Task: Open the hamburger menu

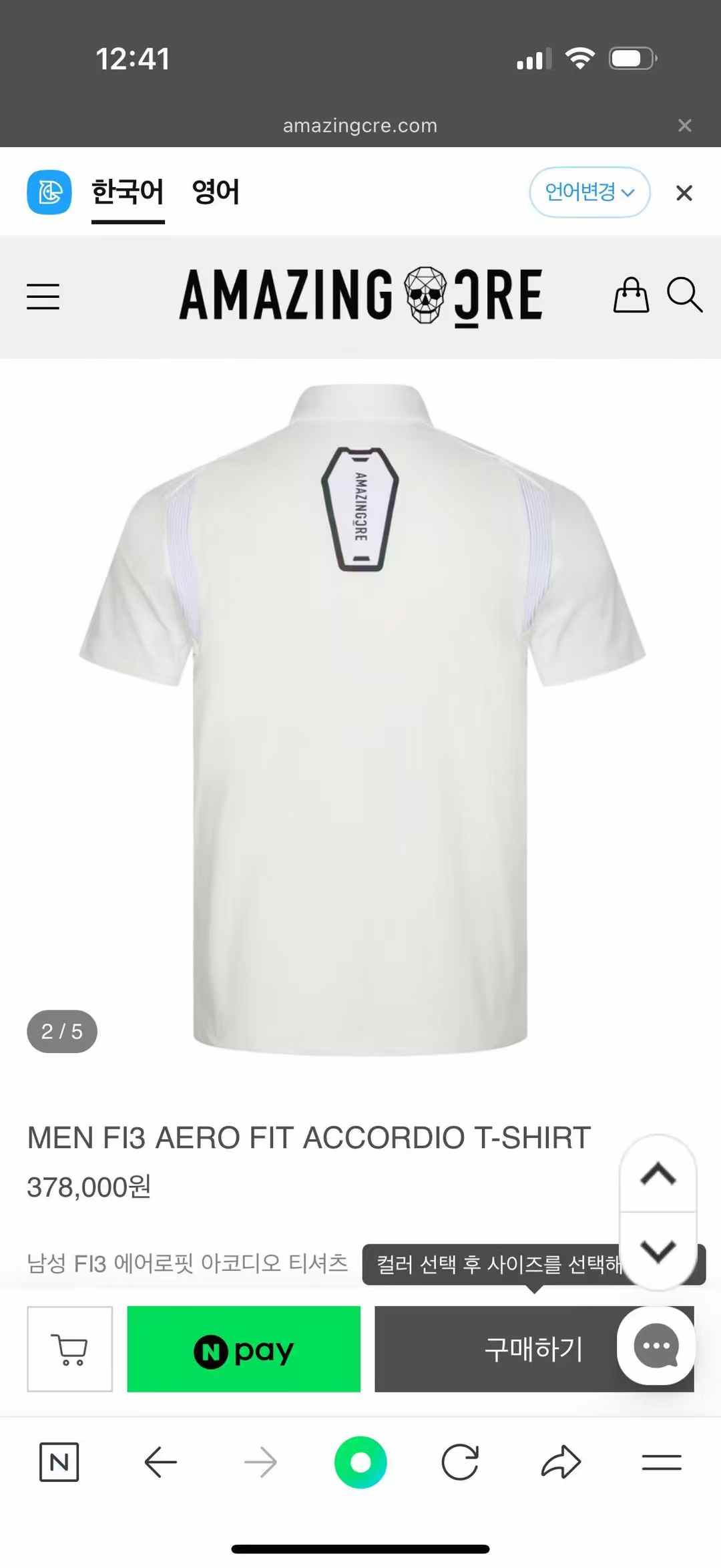Action: pyautogui.click(x=43, y=296)
